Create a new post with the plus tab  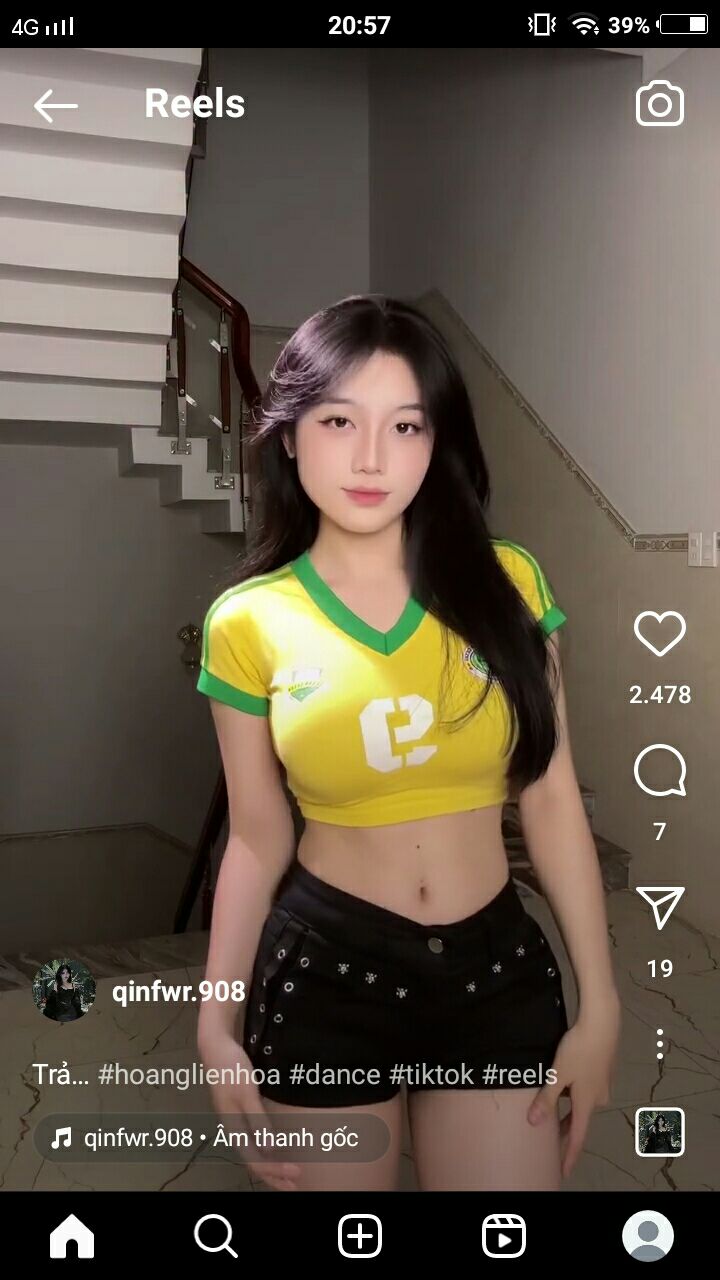360,1237
